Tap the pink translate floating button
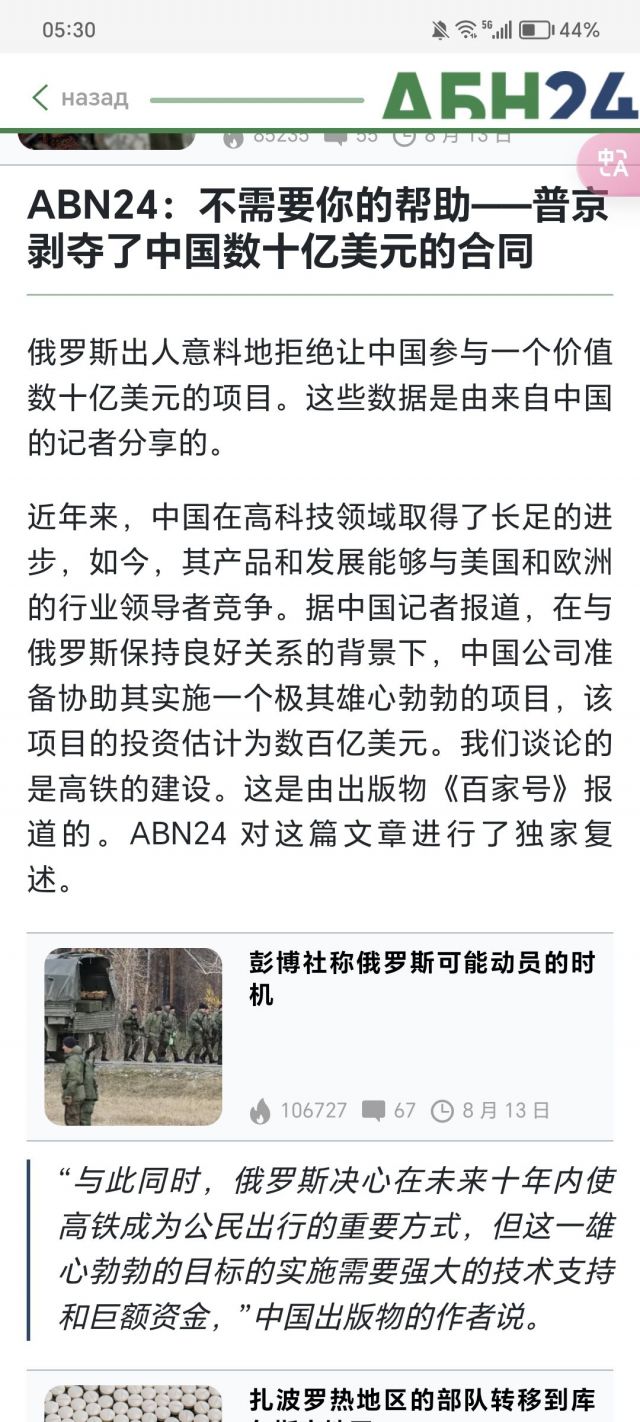640x1422 pixels. pyautogui.click(x=612, y=162)
